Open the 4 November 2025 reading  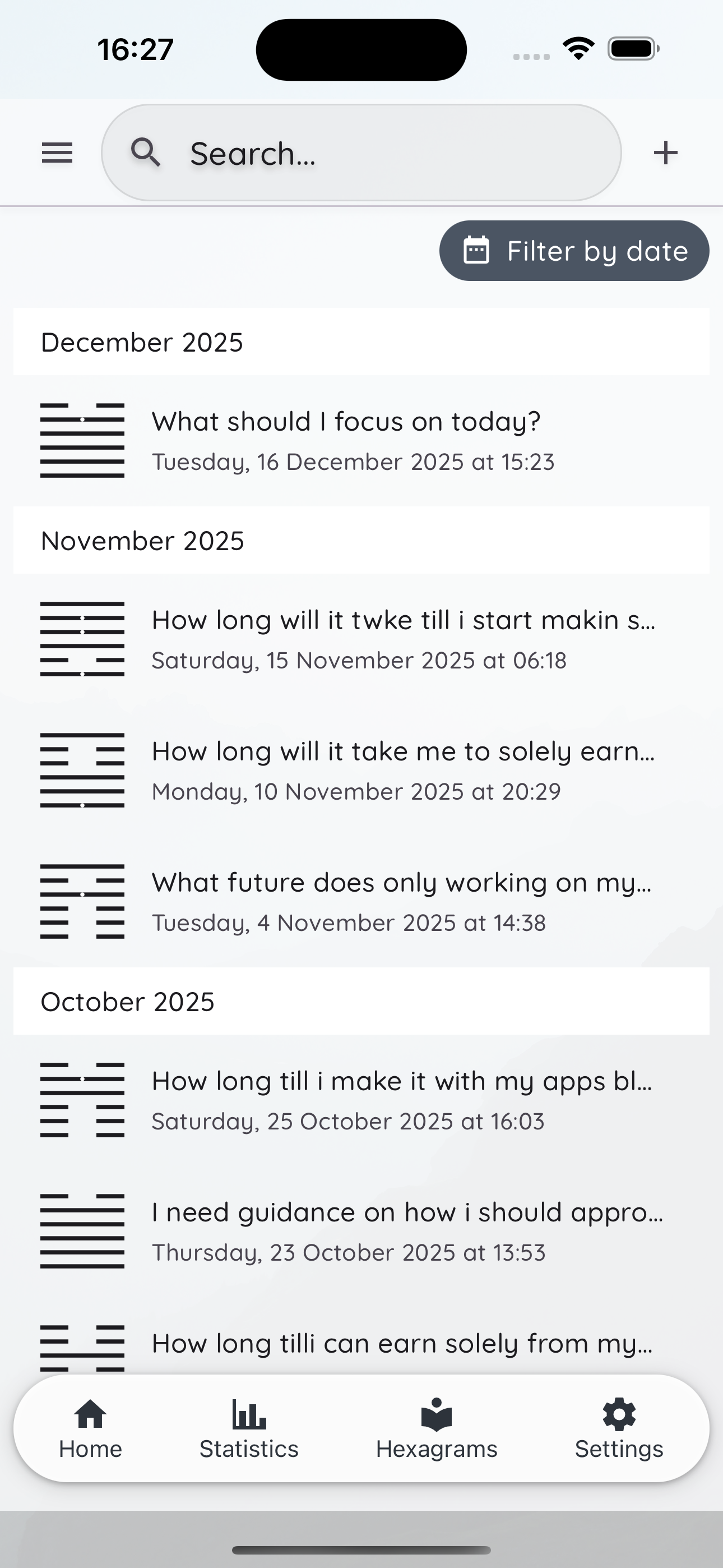point(360,901)
